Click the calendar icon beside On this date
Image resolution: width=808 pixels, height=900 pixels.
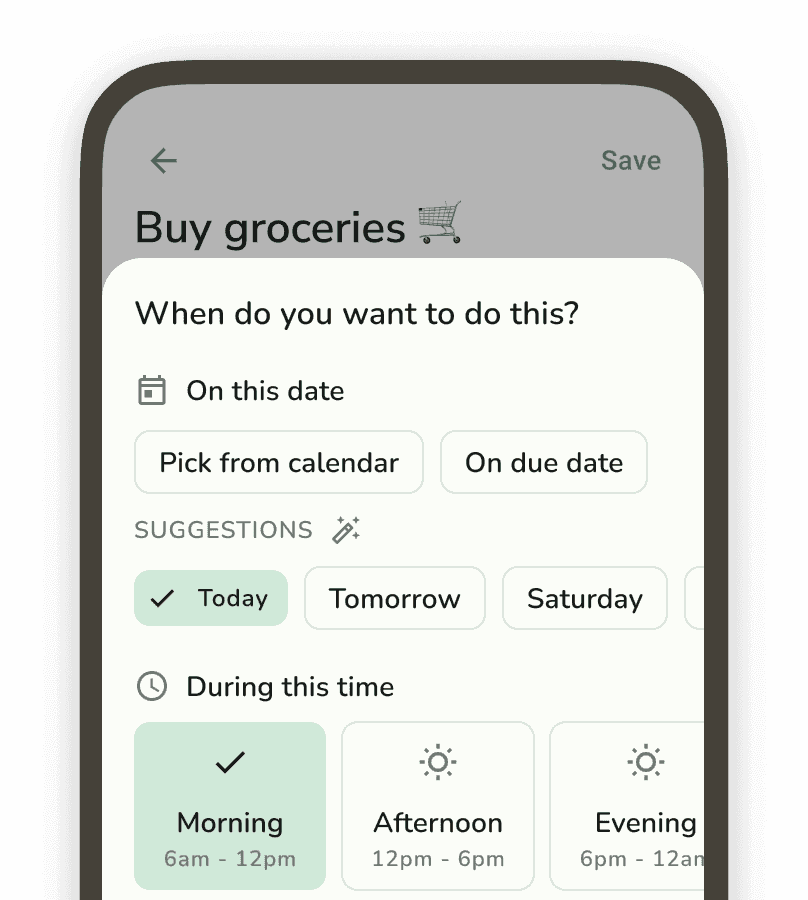point(151,390)
